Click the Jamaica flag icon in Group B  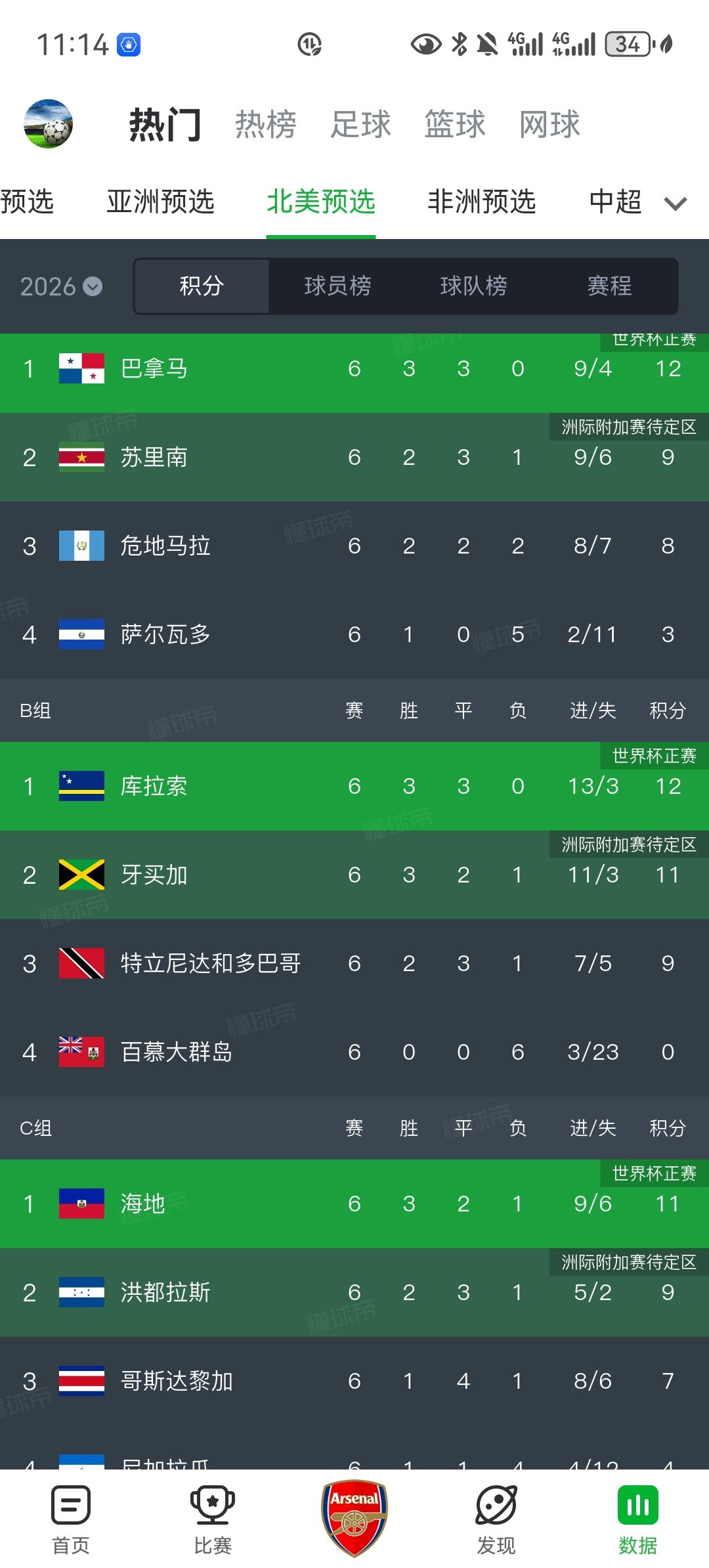[x=81, y=875]
